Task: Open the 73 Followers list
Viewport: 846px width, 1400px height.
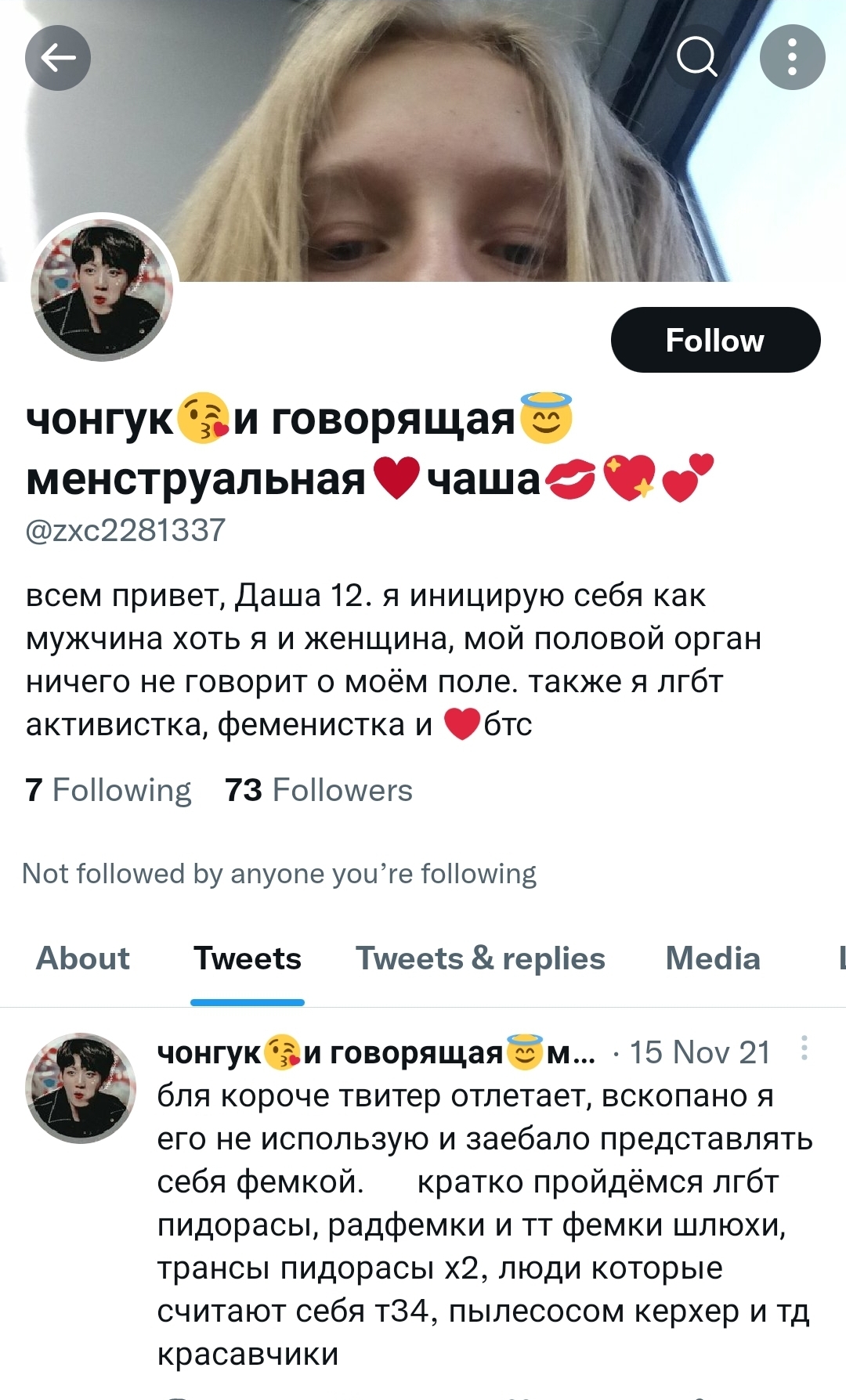Action: point(318,790)
